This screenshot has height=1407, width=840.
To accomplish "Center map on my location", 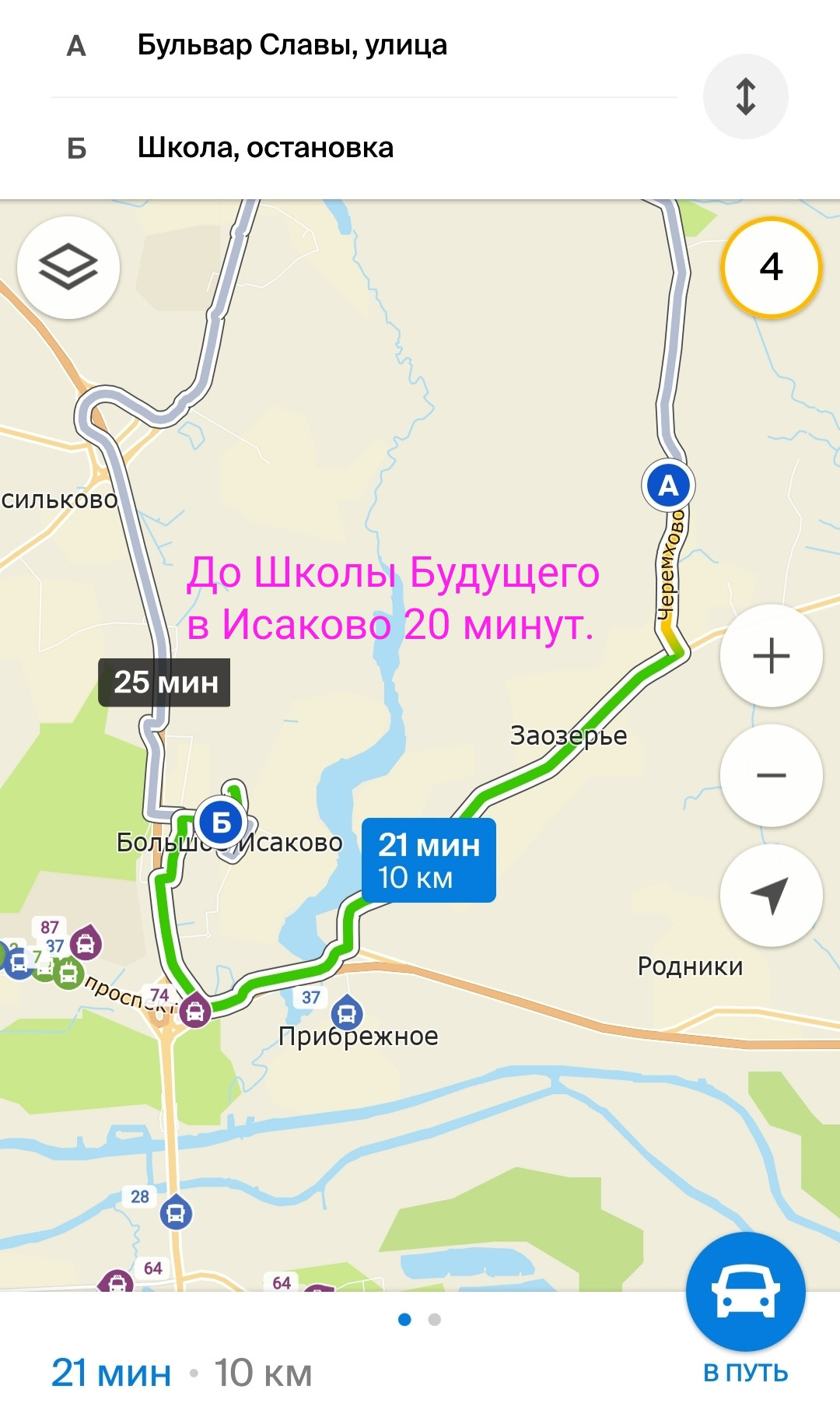I will point(771,895).
